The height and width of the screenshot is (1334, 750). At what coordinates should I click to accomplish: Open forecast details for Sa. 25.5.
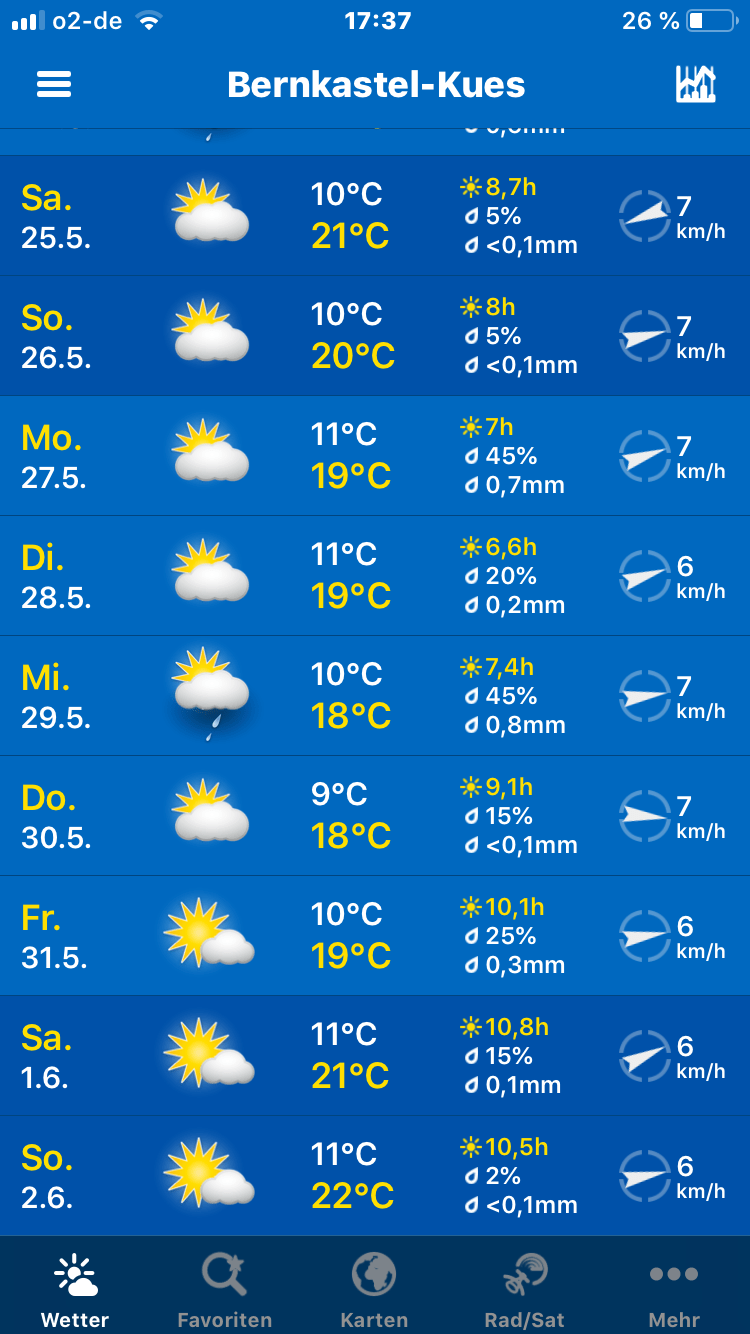375,216
